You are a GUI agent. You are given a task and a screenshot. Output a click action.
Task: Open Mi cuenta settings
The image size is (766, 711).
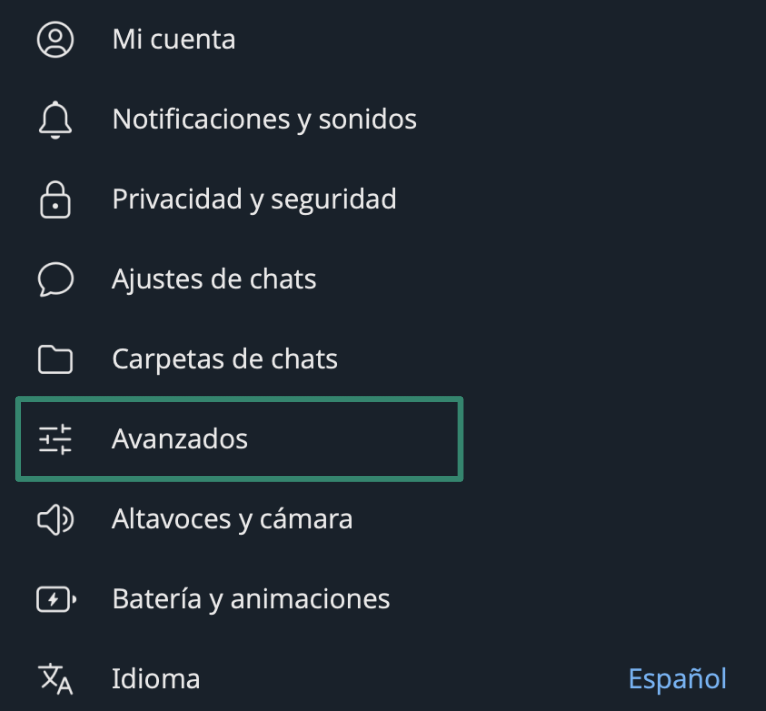point(173,40)
